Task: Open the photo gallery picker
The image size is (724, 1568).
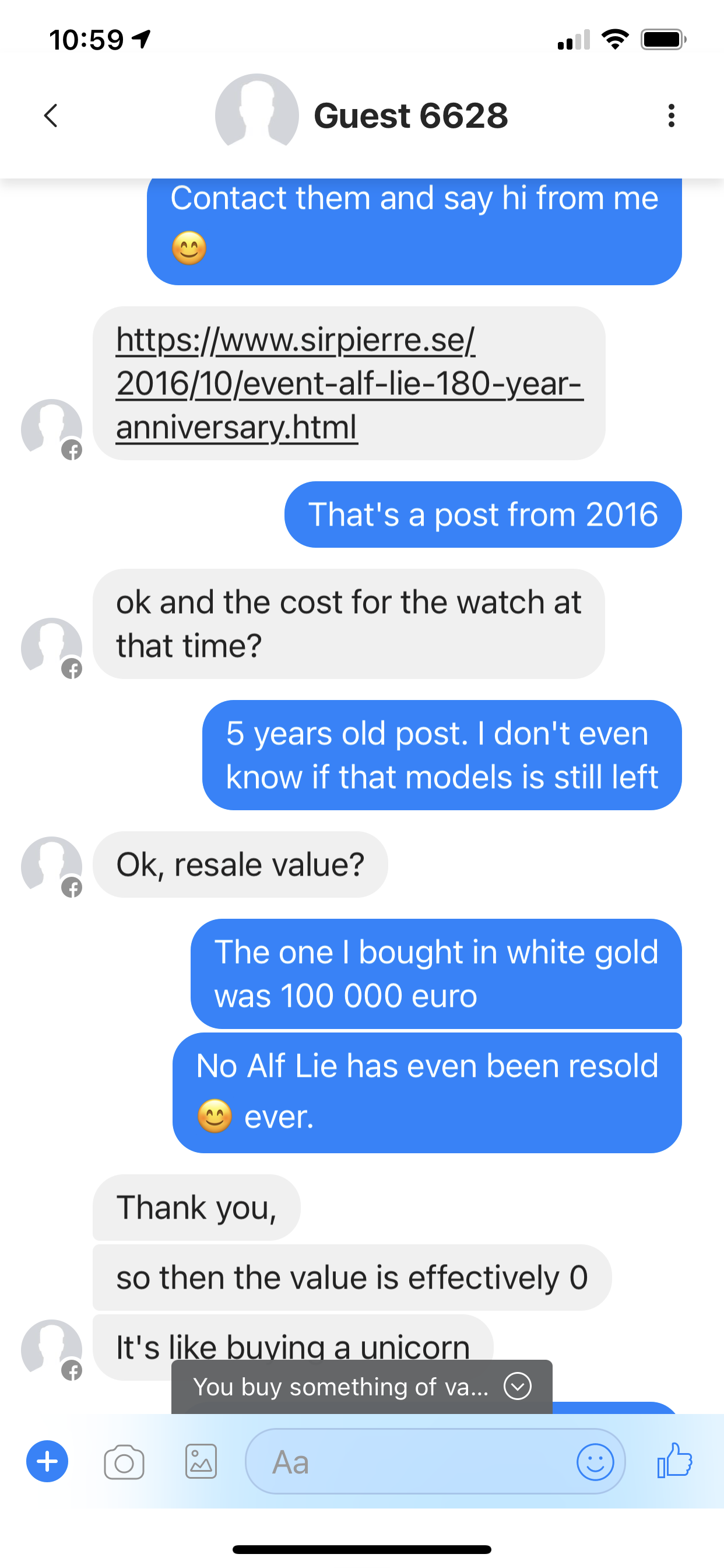Action: 201,1461
